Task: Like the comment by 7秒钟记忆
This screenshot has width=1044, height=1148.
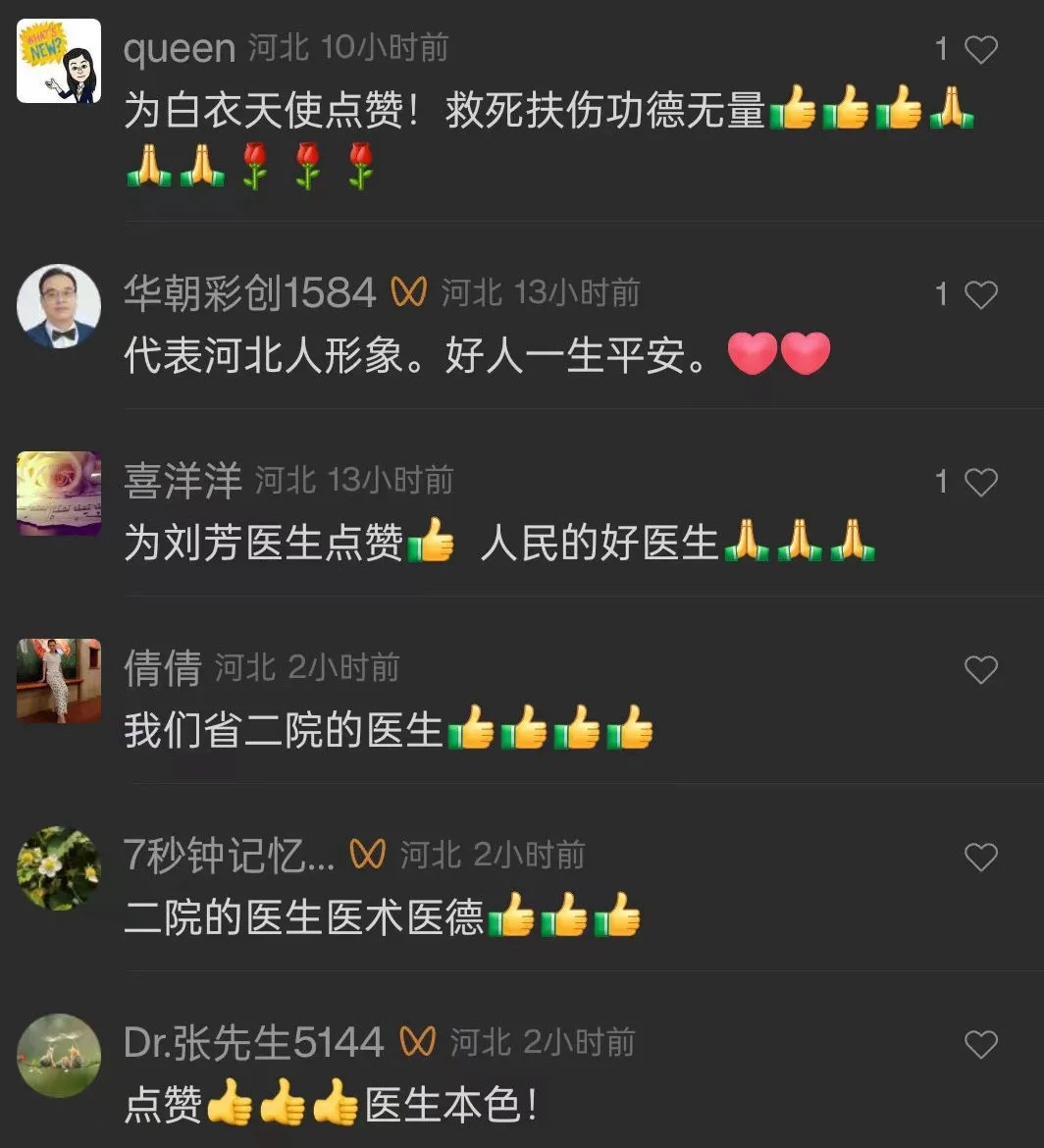Action: (980, 858)
